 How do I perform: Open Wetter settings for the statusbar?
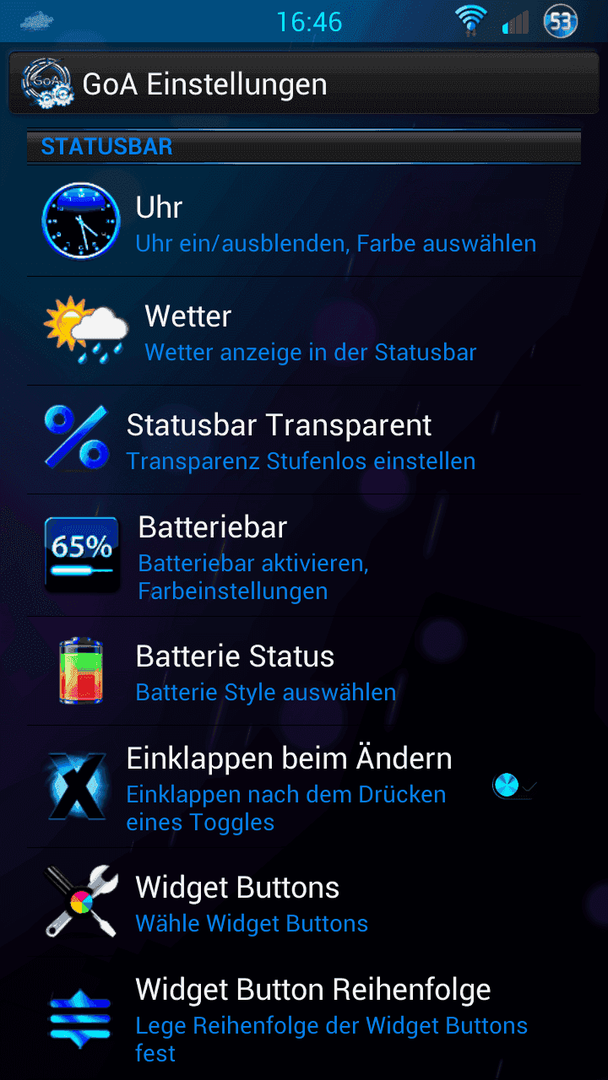pyautogui.click(x=304, y=331)
